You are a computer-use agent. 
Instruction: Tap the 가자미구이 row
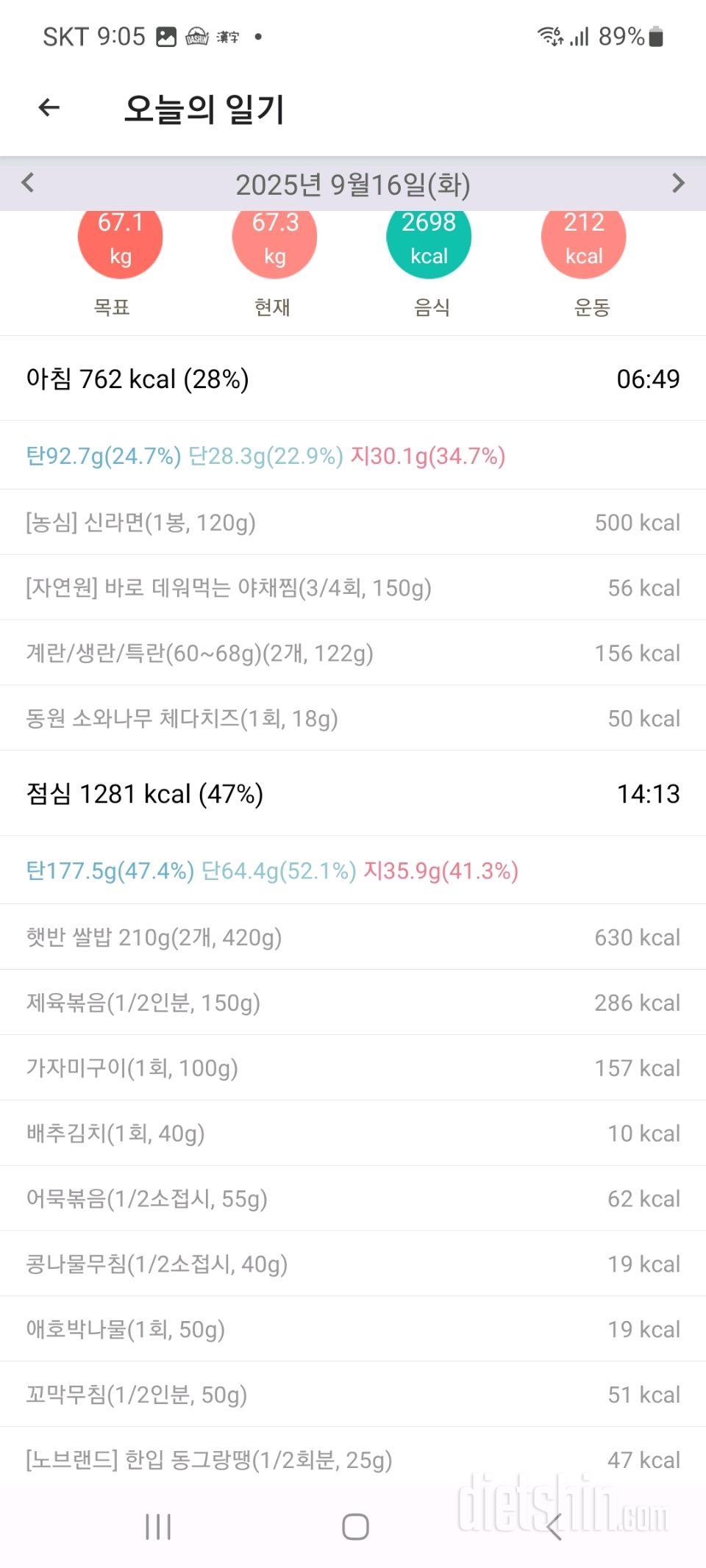coord(353,1068)
